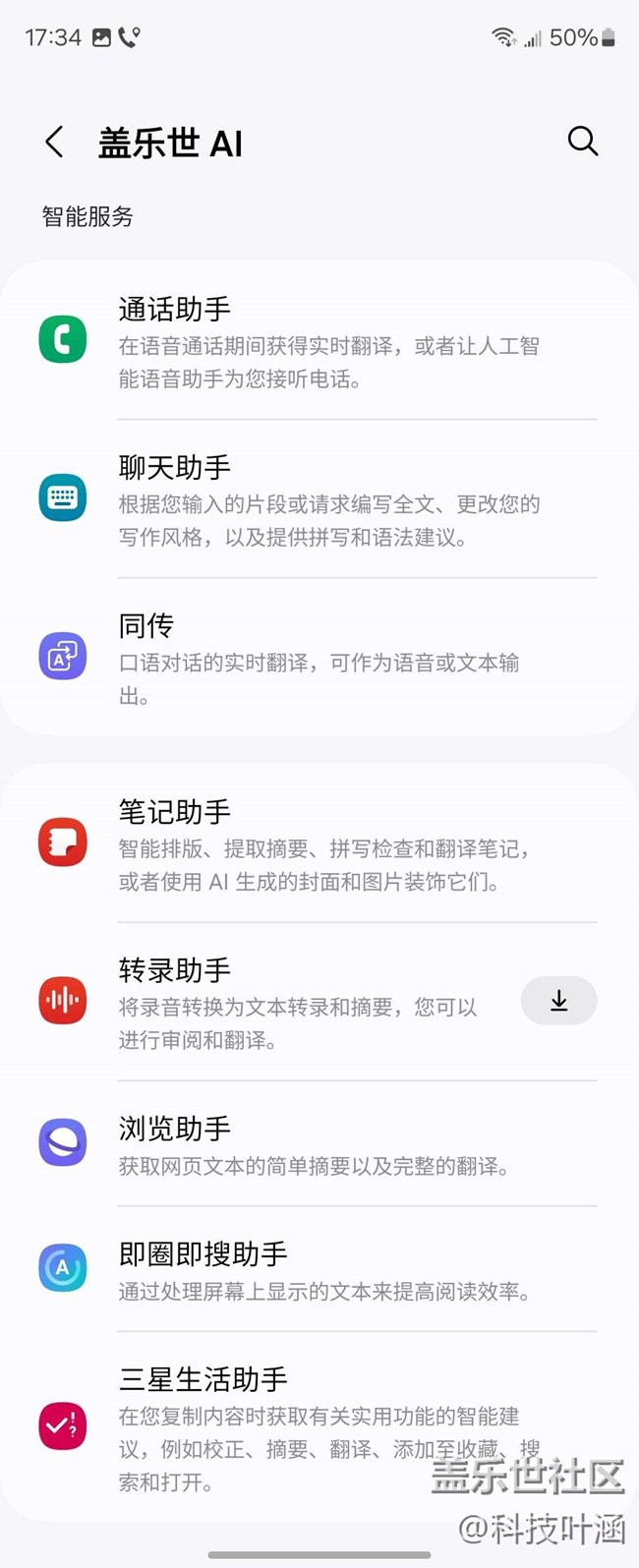Open 即圈即搜助手 settings
Screen dimensions: 639x1568
(x=319, y=1268)
